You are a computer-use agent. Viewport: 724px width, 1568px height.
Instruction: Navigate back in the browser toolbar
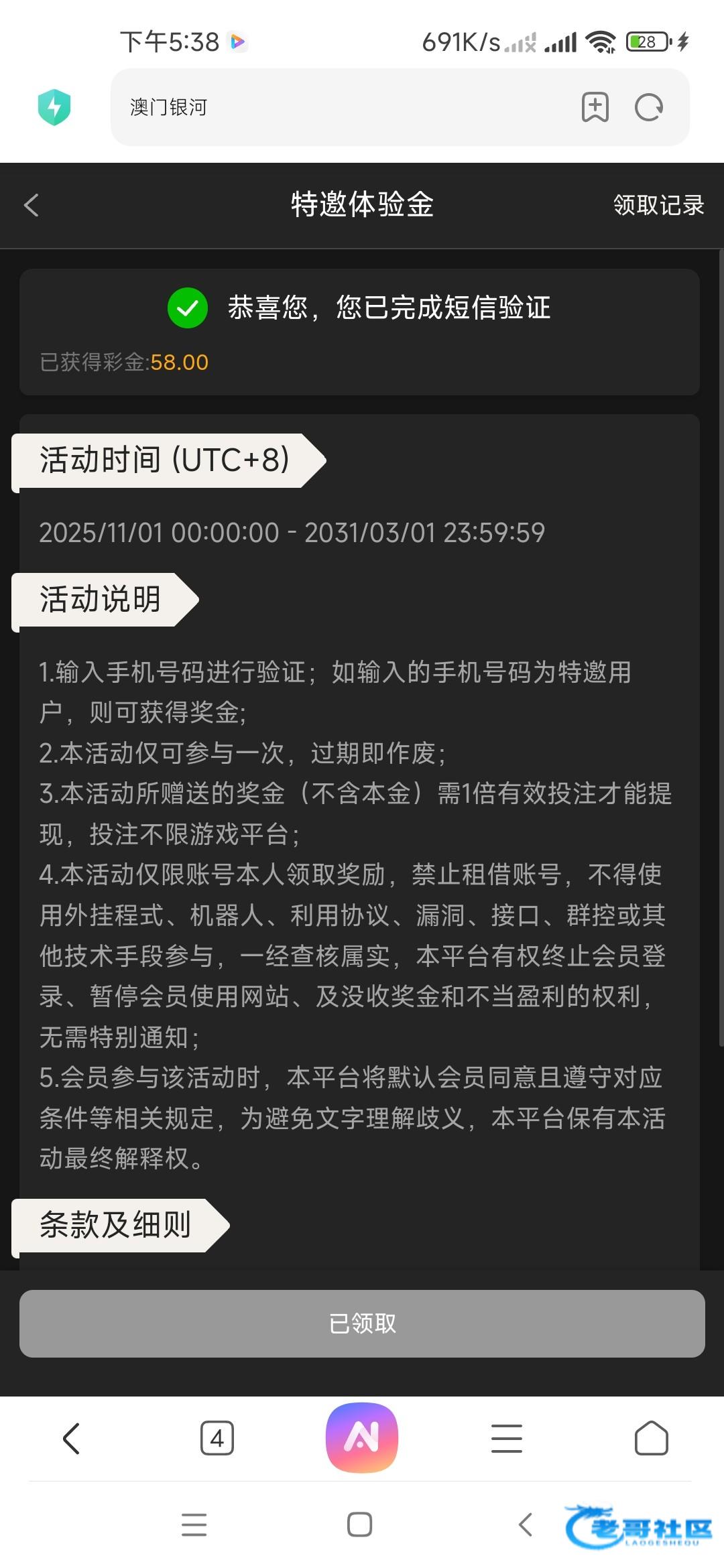(72, 1439)
